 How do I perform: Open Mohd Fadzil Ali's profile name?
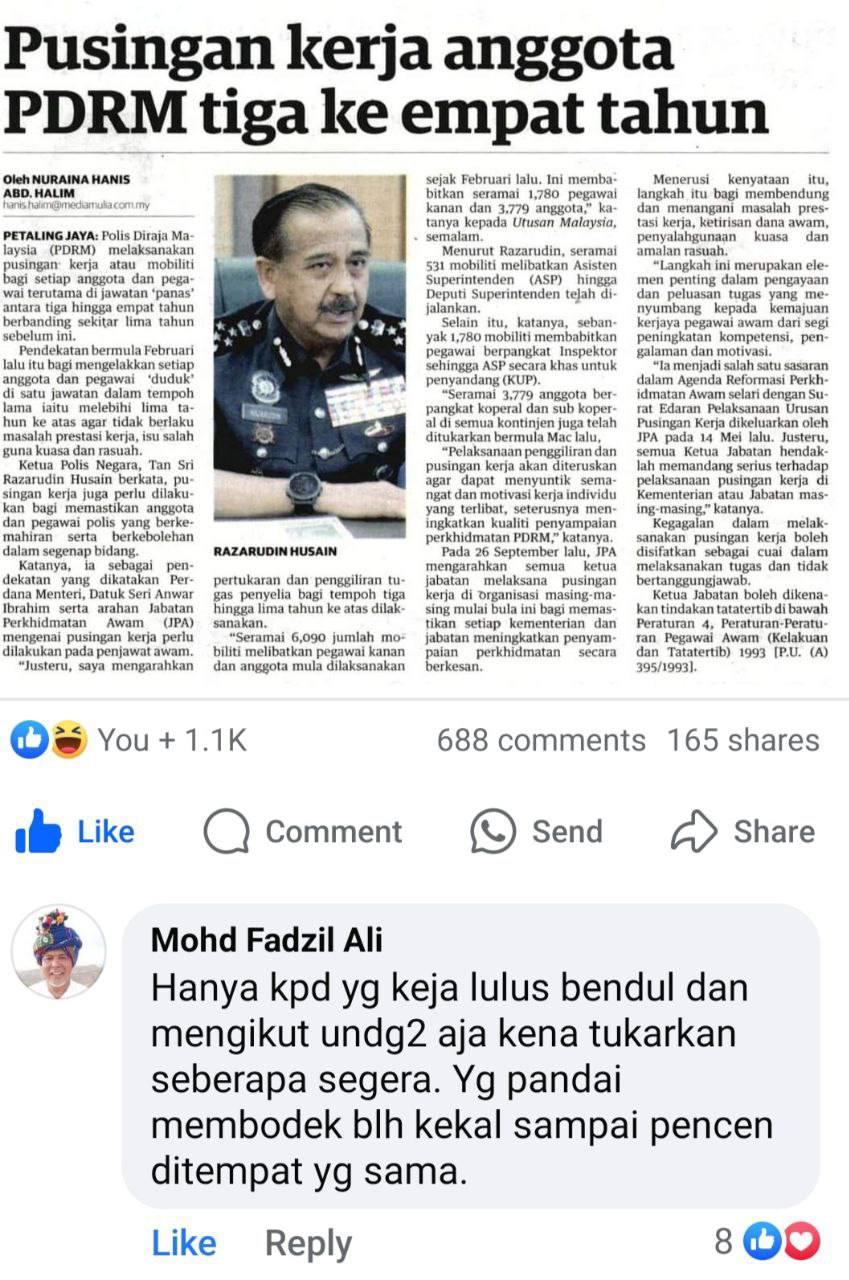point(266,939)
